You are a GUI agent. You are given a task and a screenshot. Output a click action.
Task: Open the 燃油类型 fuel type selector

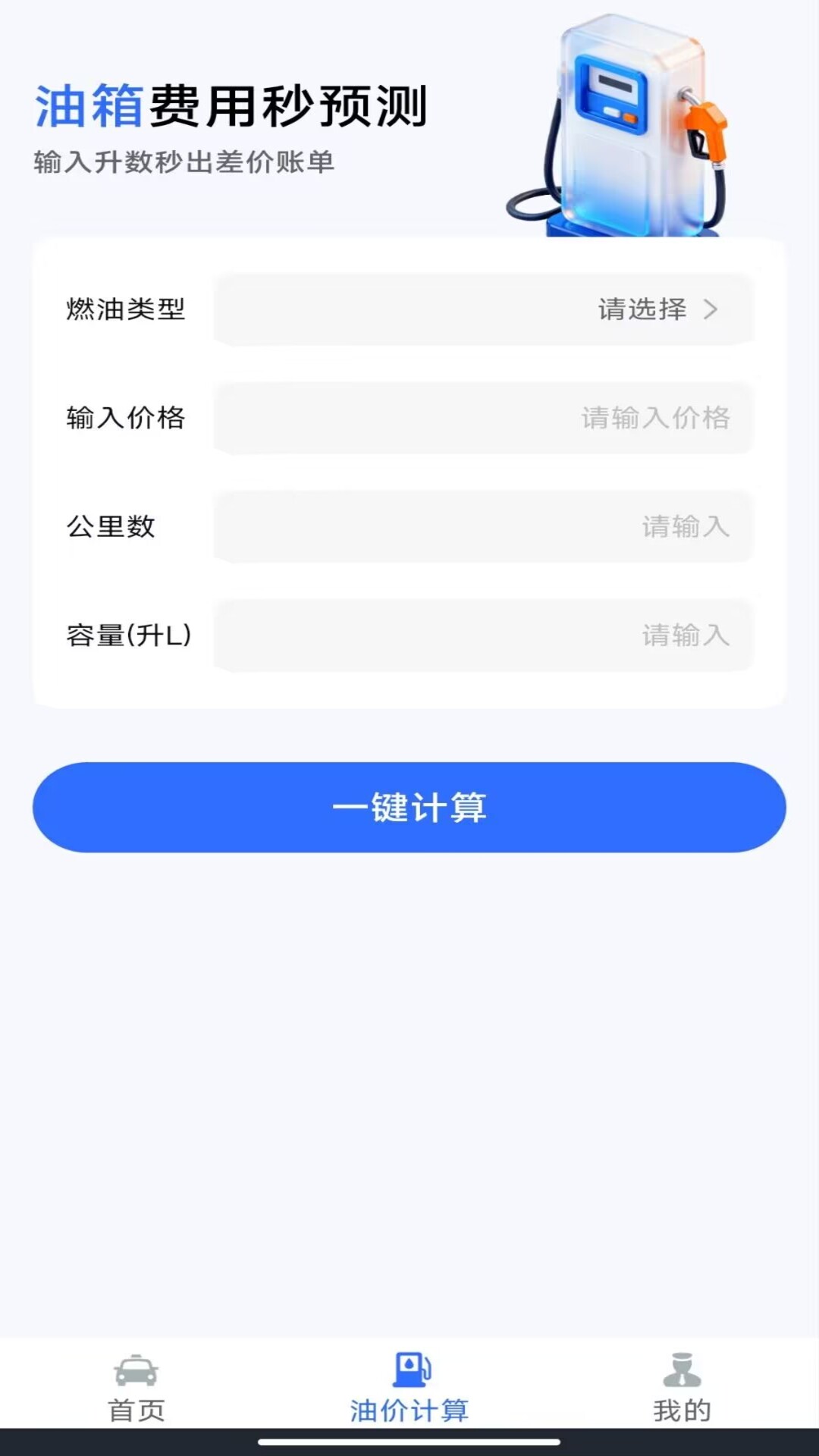pos(485,309)
